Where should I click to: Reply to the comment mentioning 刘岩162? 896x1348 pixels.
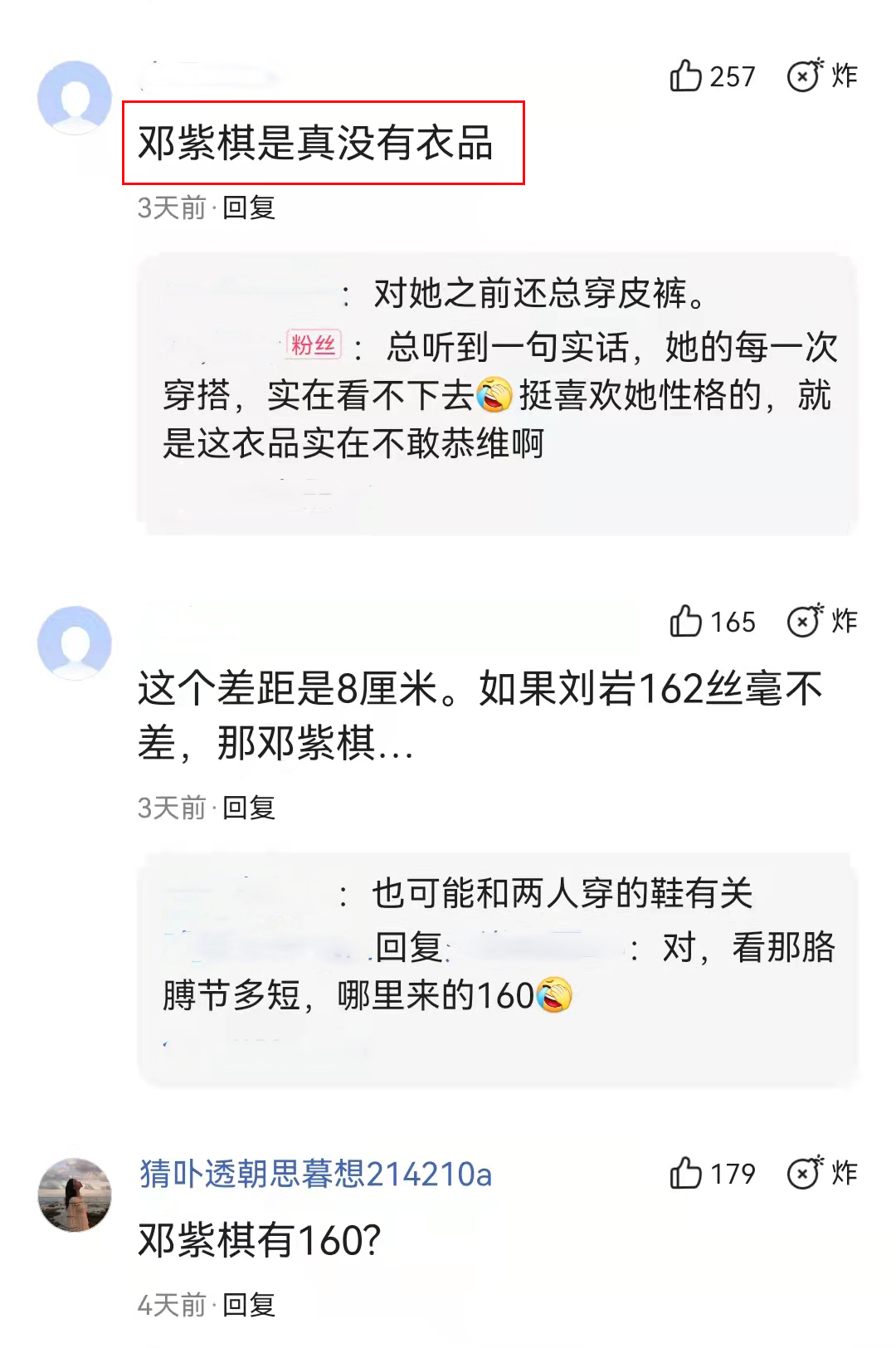click(249, 808)
